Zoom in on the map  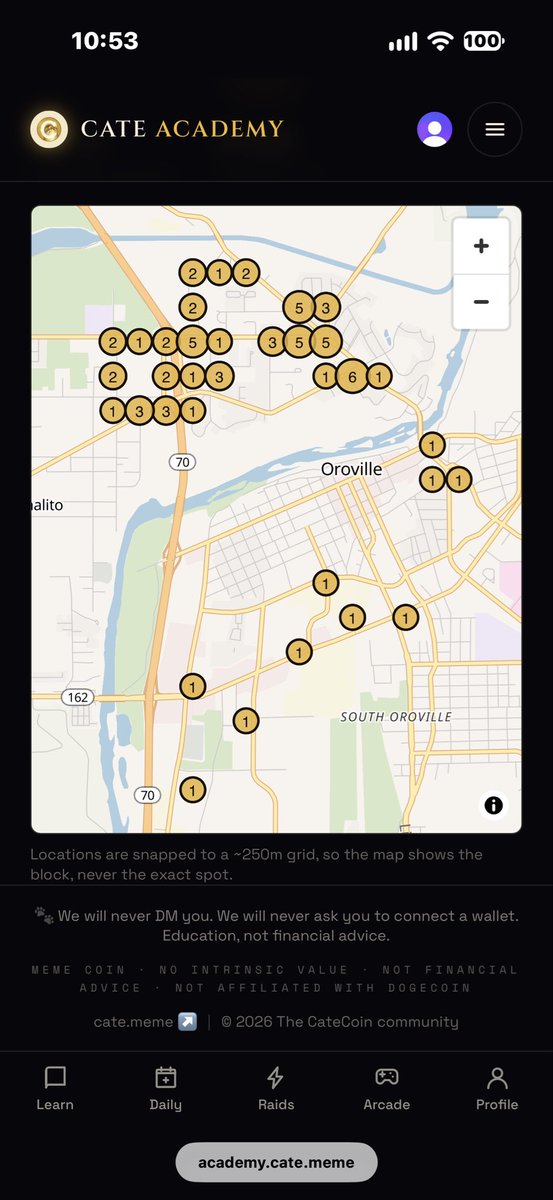point(481,246)
